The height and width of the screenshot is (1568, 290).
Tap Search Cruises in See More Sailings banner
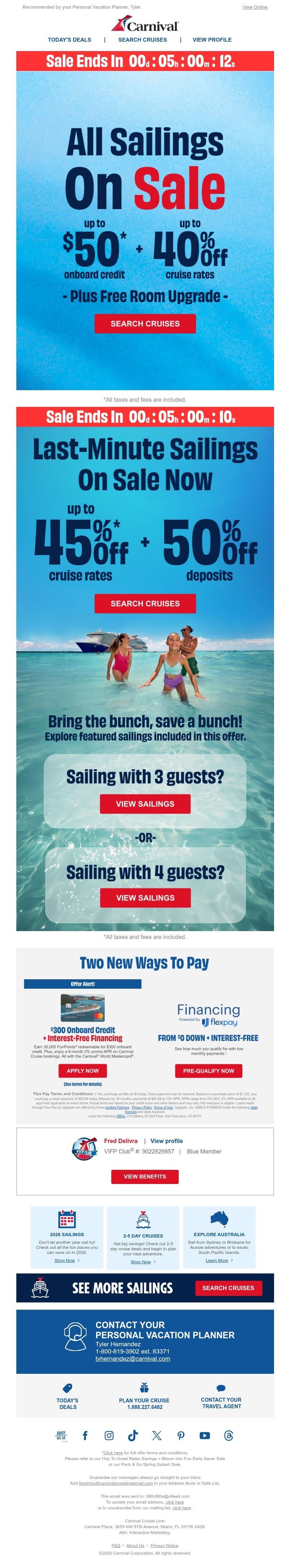pyautogui.click(x=228, y=1288)
